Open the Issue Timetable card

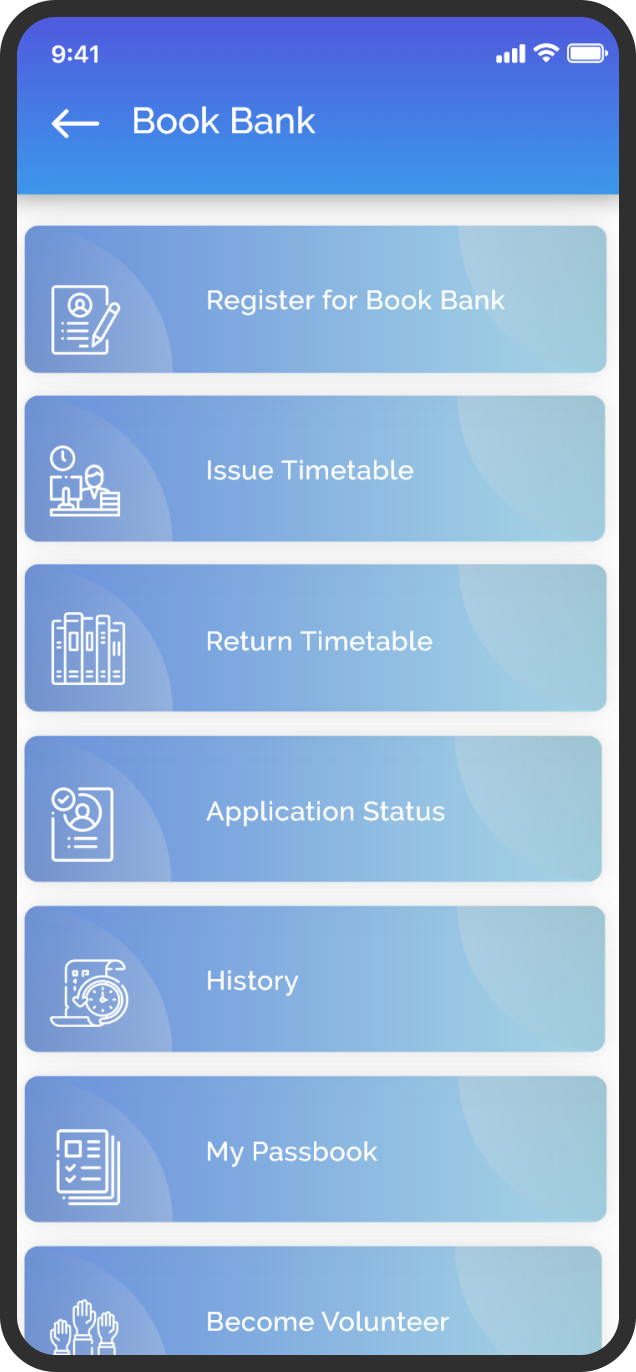click(x=315, y=469)
